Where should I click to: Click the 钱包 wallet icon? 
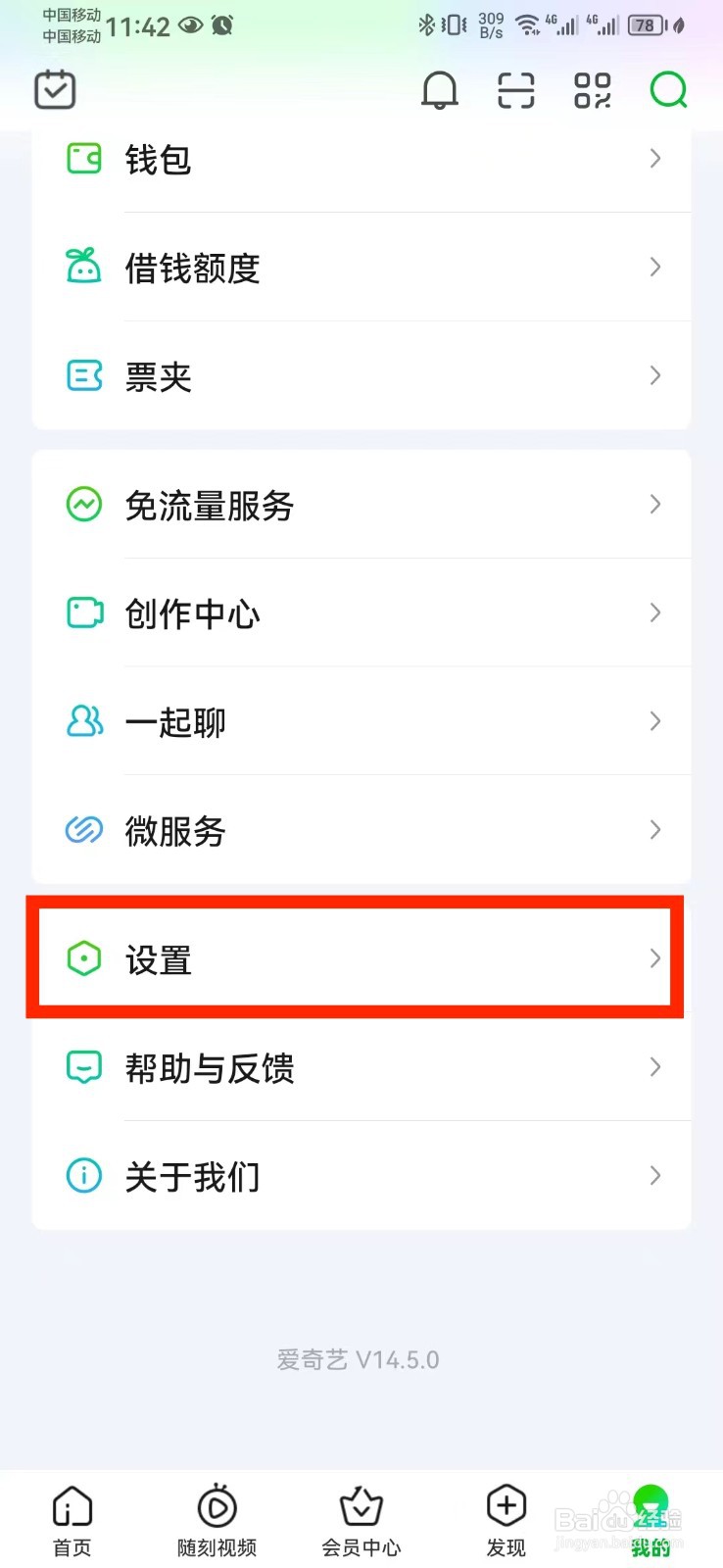tap(83, 158)
